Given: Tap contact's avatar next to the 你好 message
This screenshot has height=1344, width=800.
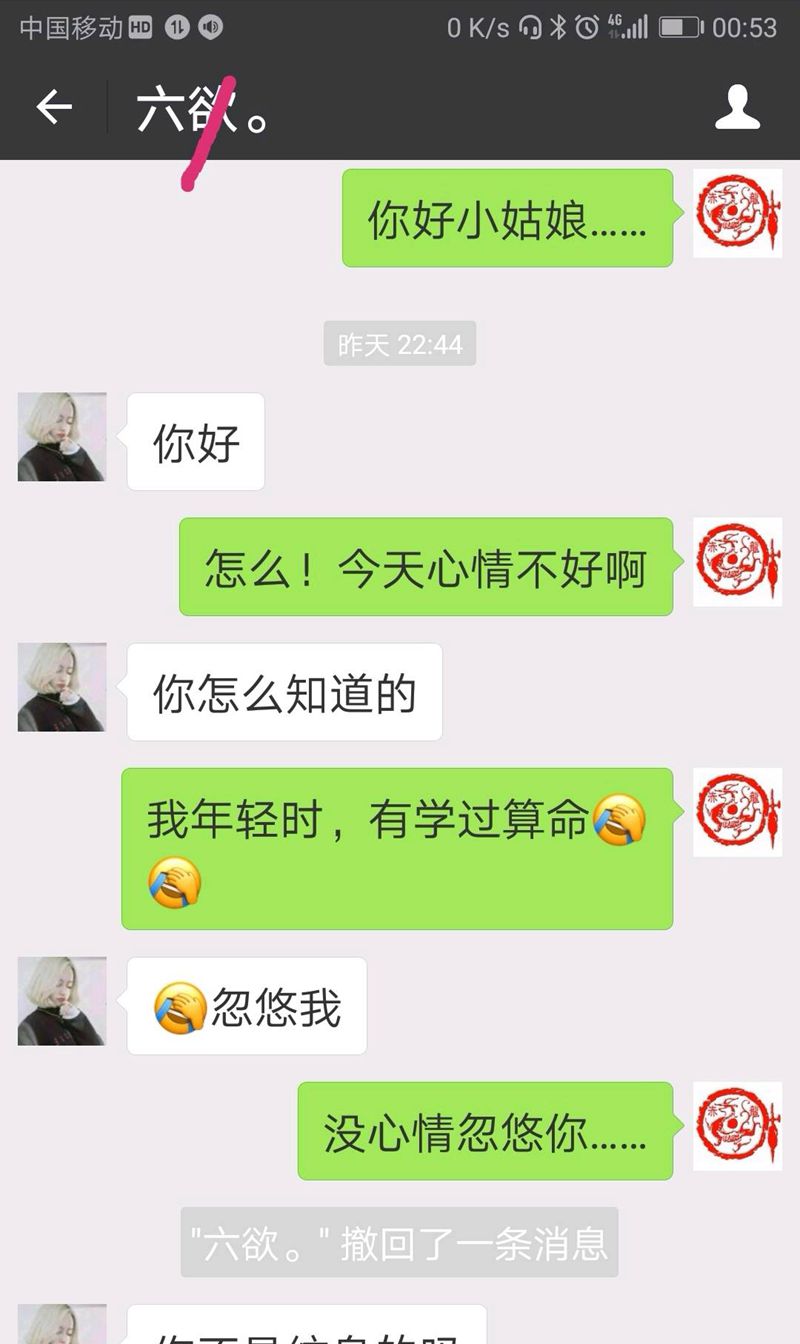Looking at the screenshot, I should pos(62,437).
